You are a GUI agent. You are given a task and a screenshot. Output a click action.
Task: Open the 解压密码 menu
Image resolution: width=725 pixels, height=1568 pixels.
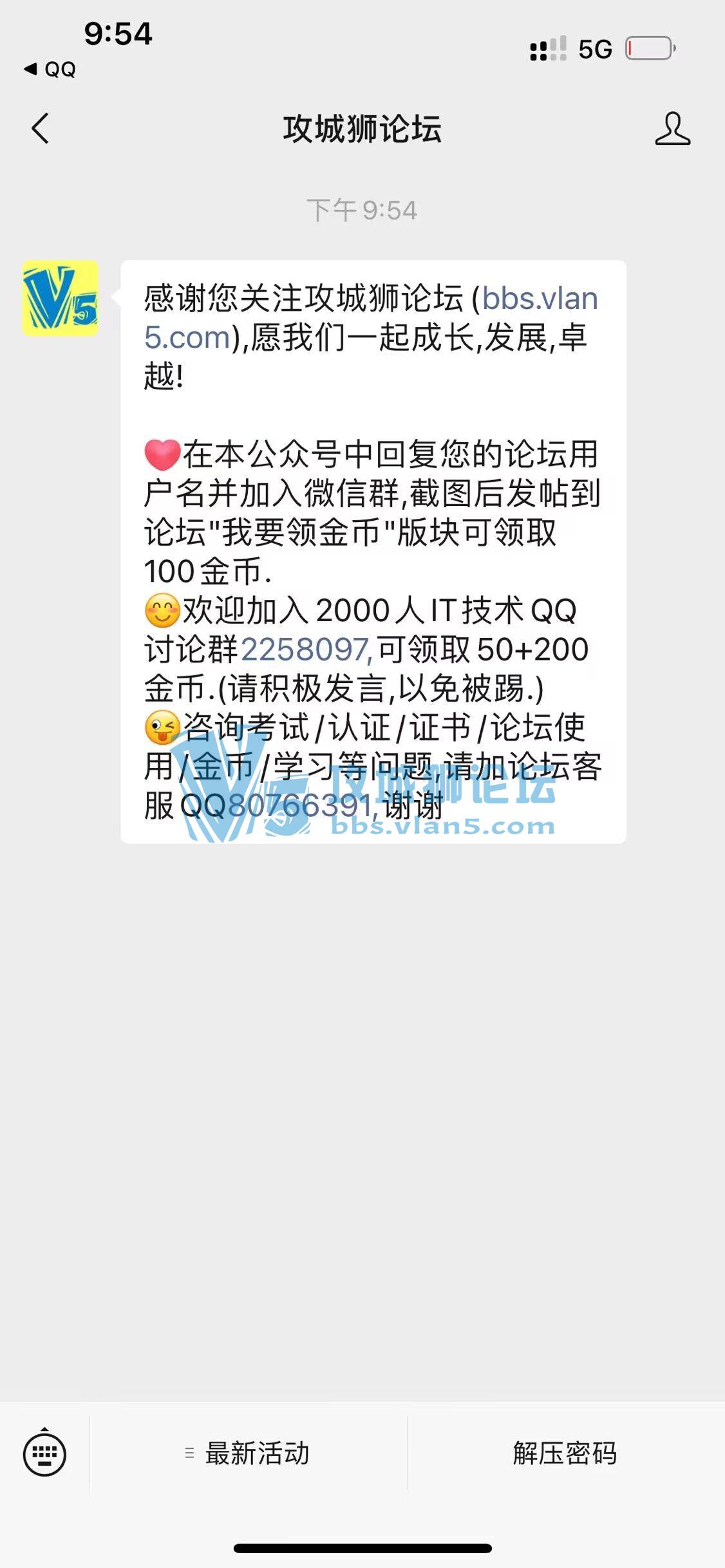565,1453
